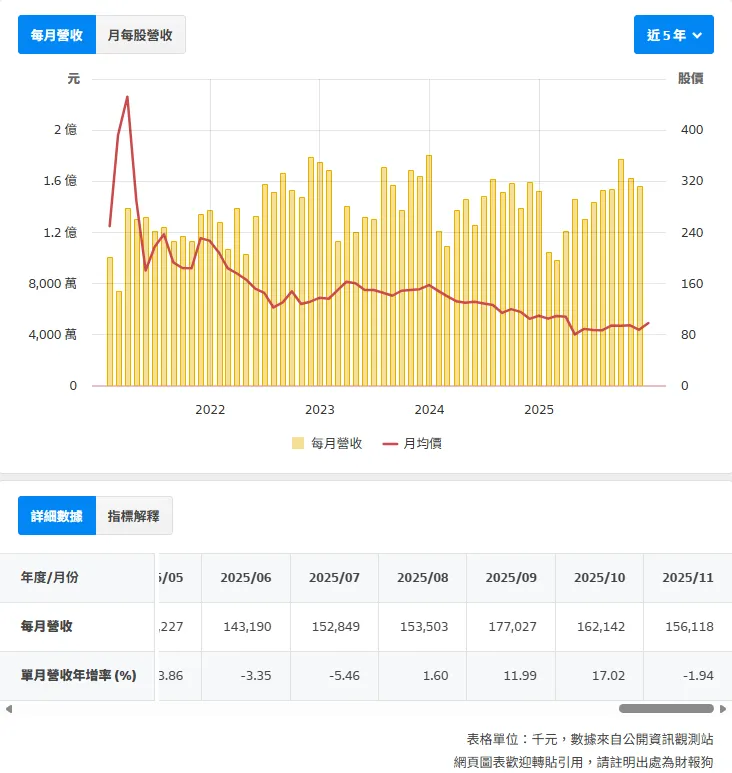Click the 2025/06 column header
The image size is (732, 773).
[246, 579]
